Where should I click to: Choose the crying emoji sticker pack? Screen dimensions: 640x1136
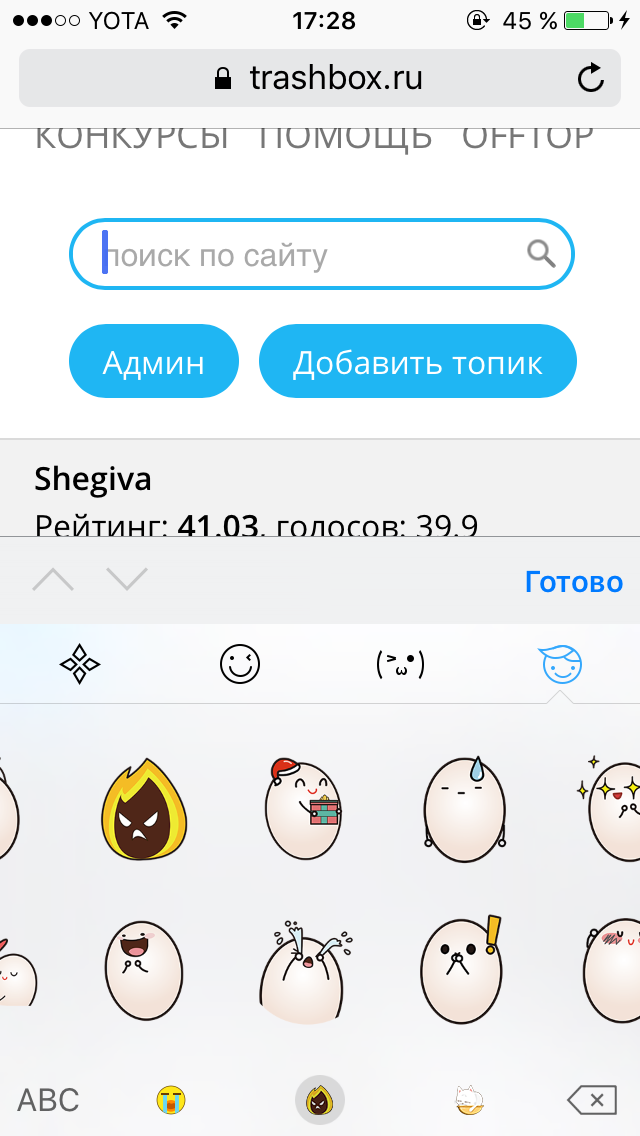171,1100
